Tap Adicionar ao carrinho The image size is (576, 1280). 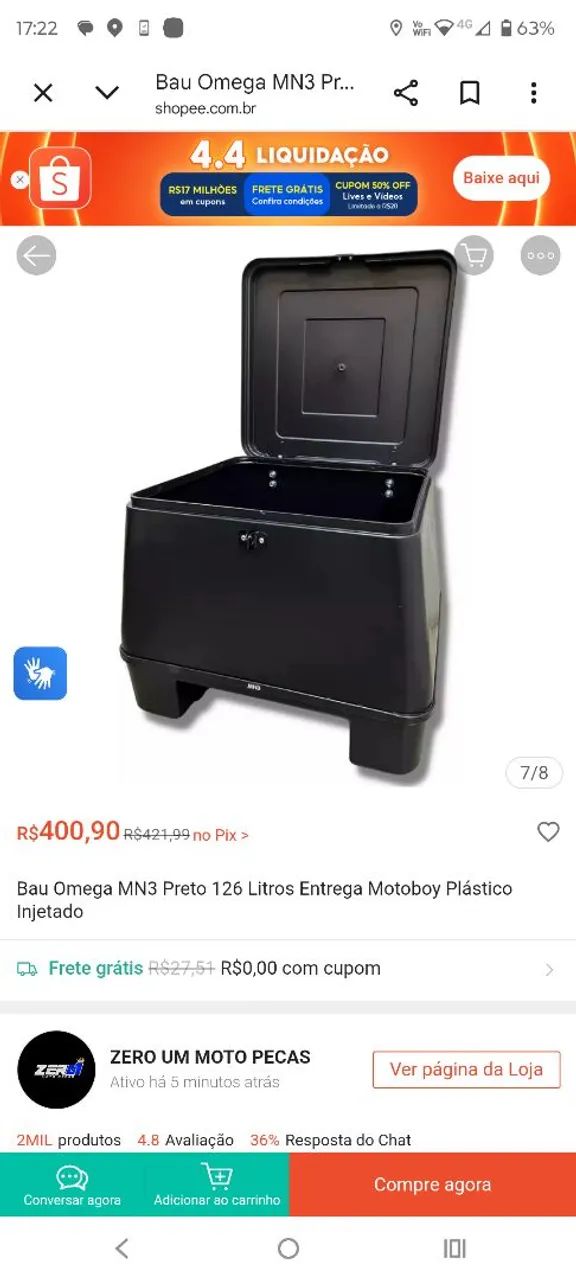pyautogui.click(x=217, y=1185)
